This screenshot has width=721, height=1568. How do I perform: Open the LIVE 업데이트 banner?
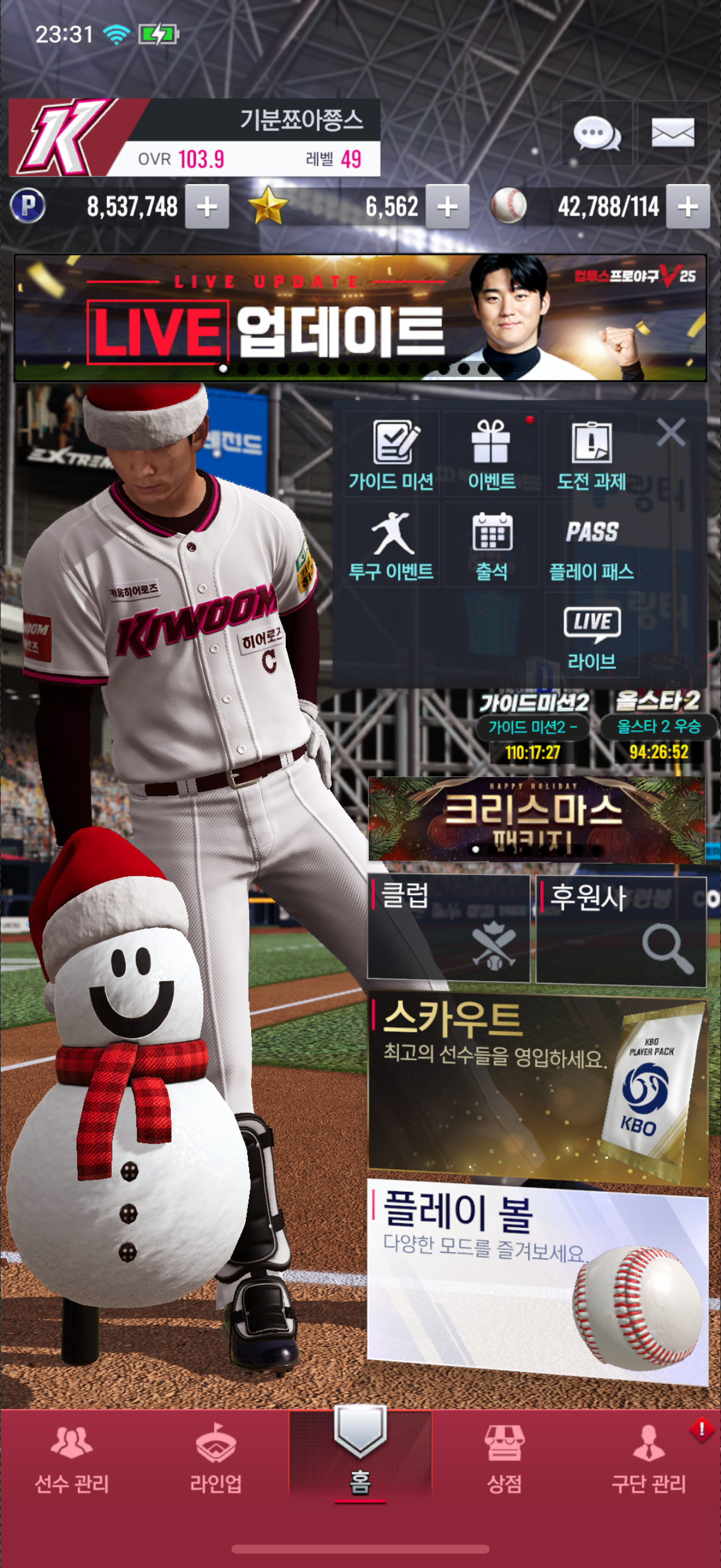click(360, 318)
